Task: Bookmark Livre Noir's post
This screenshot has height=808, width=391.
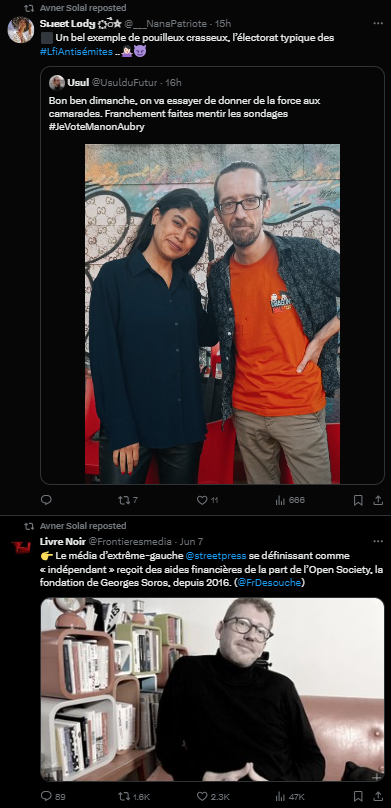Action: click(x=358, y=796)
